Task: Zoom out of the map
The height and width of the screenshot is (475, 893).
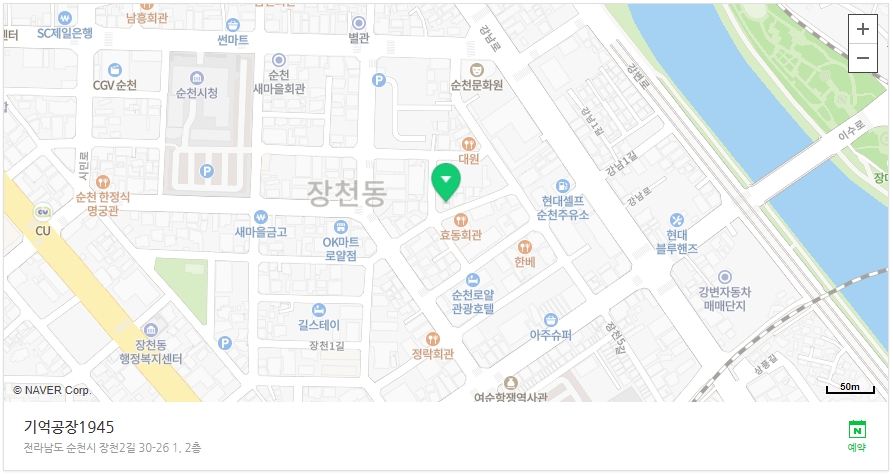Action: 863,59
